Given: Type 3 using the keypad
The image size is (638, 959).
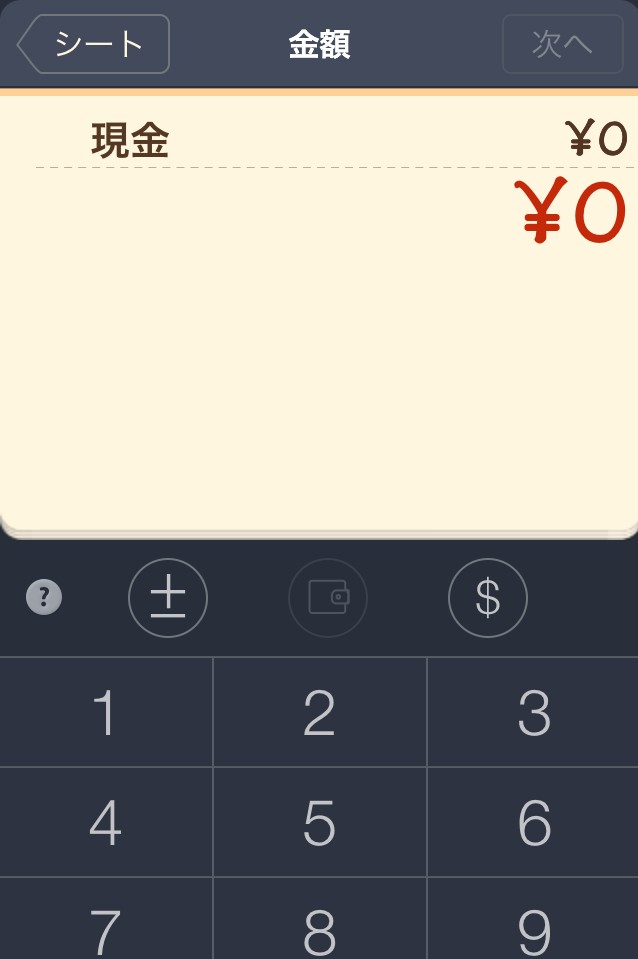Looking at the screenshot, I should click(x=533, y=713).
